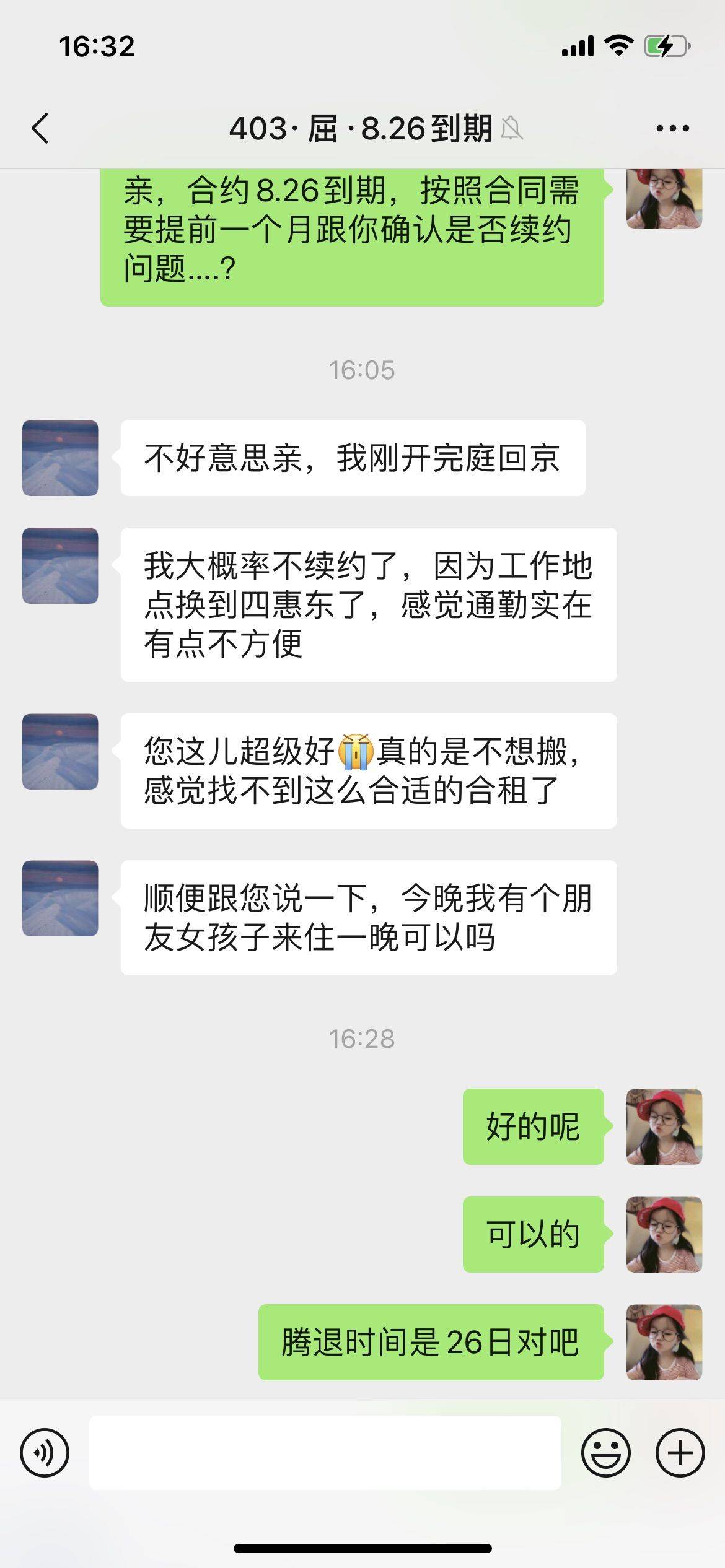Open the plus attachments panel
This screenshot has width=725, height=1568.
(680, 1452)
